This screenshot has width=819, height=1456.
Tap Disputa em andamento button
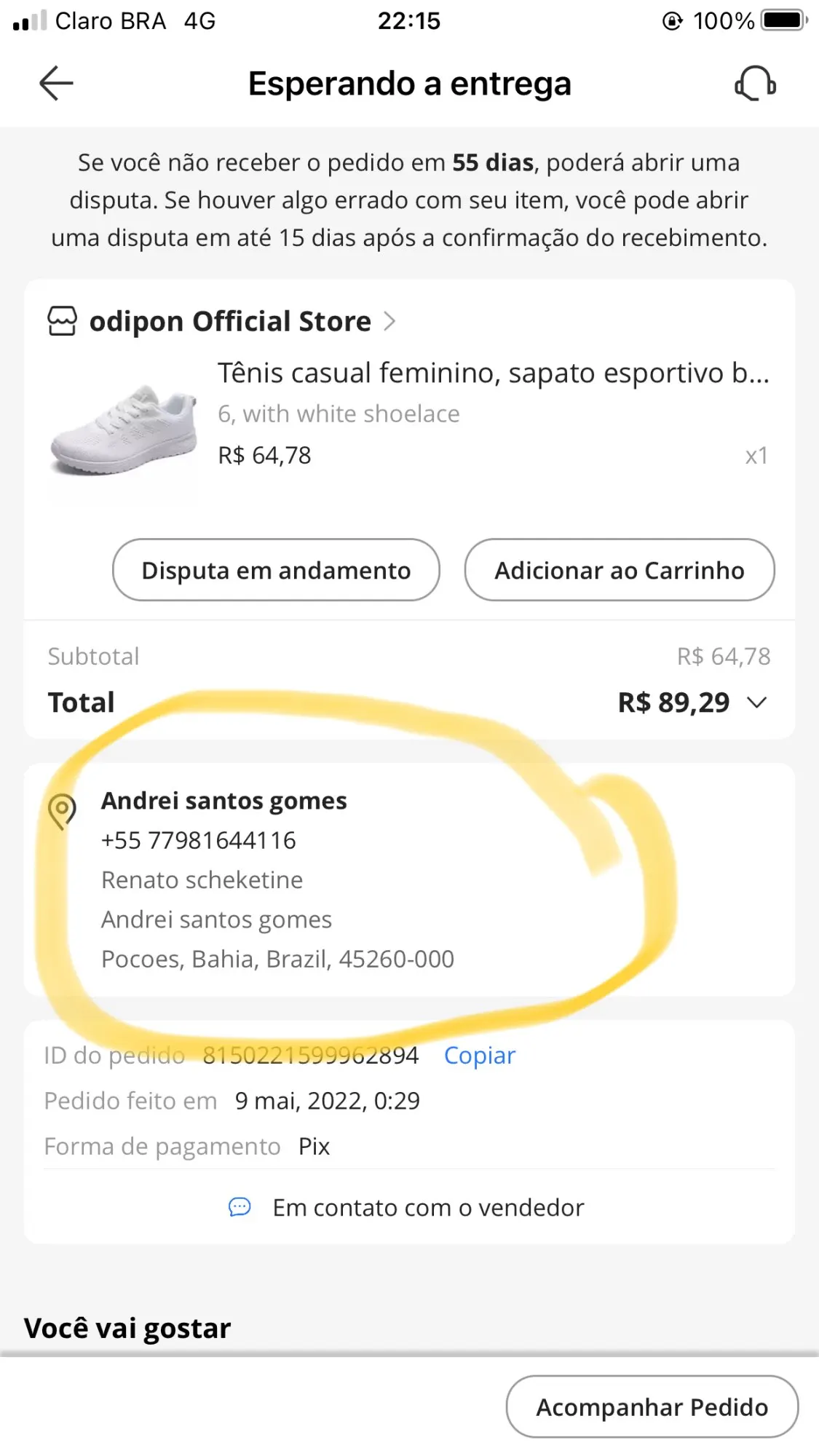click(x=276, y=570)
